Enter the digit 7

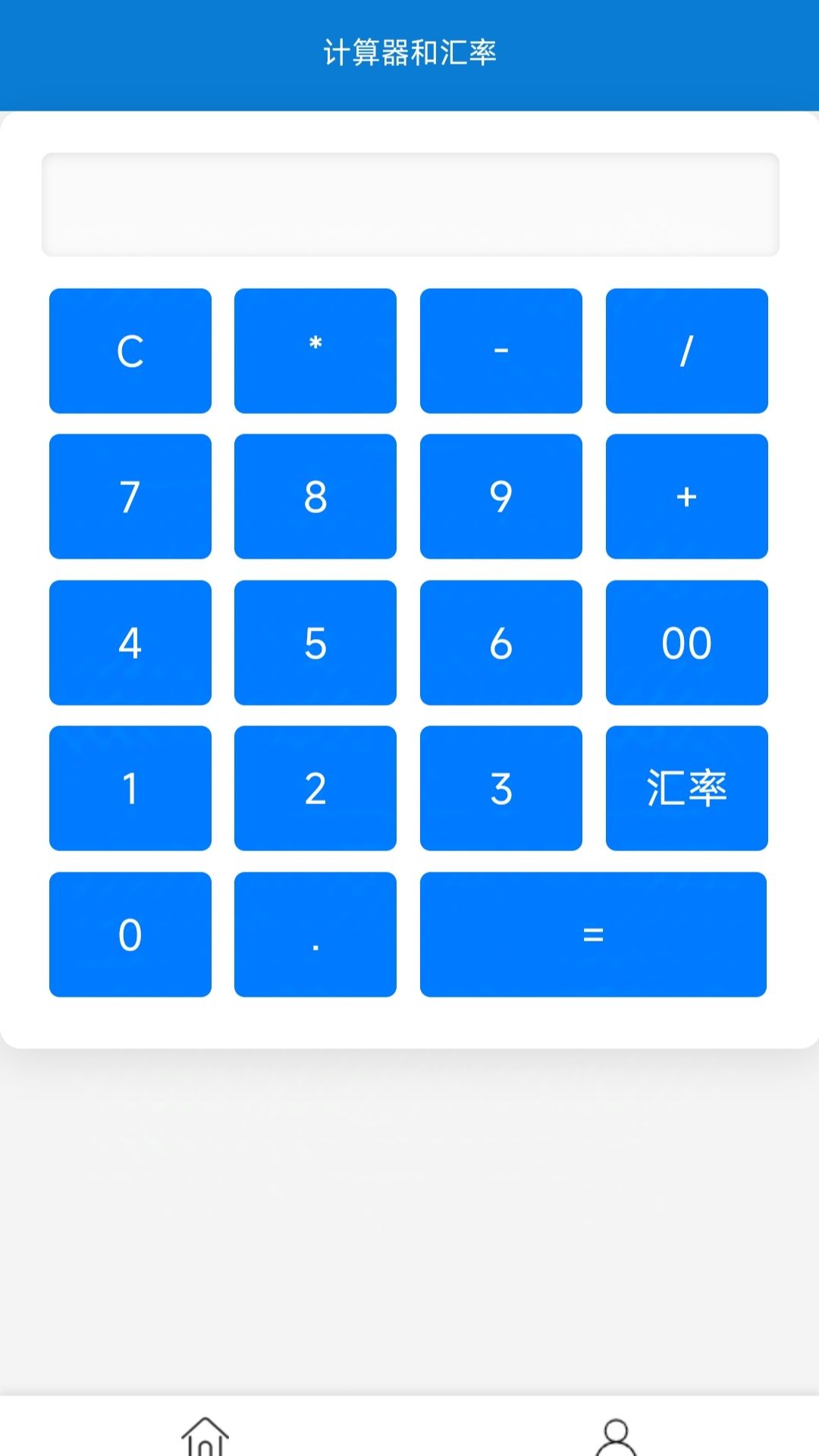pyautogui.click(x=130, y=496)
